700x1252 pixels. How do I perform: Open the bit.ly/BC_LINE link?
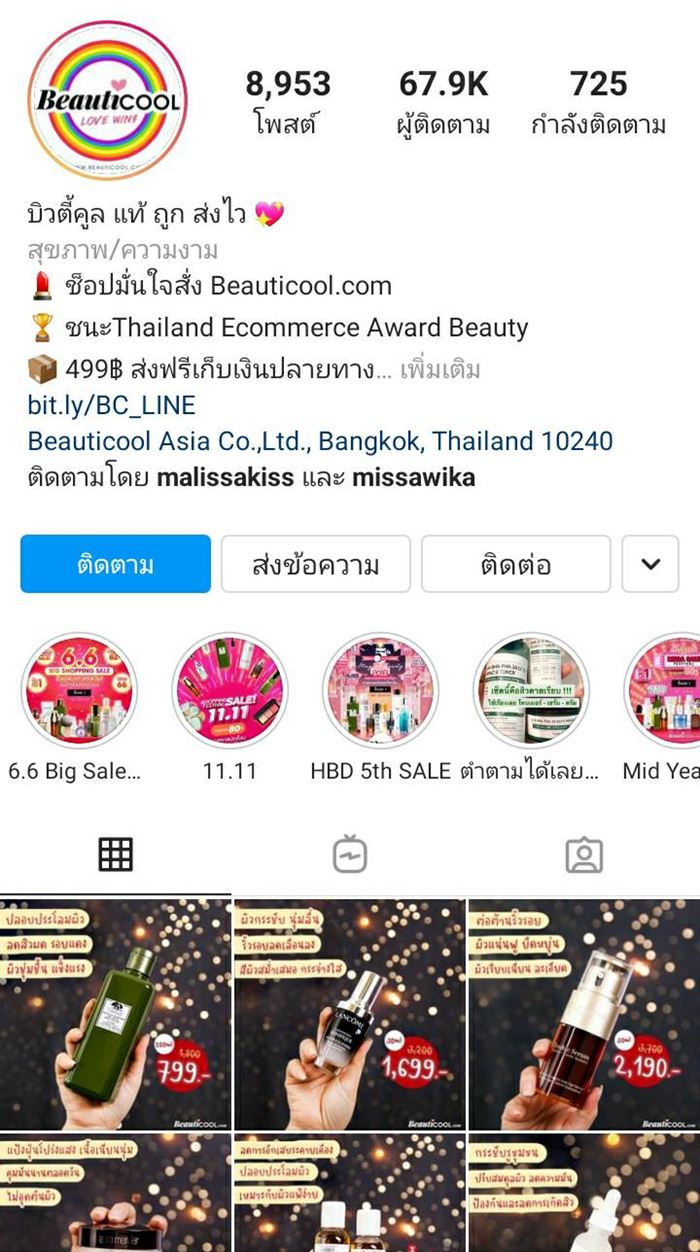click(x=111, y=405)
